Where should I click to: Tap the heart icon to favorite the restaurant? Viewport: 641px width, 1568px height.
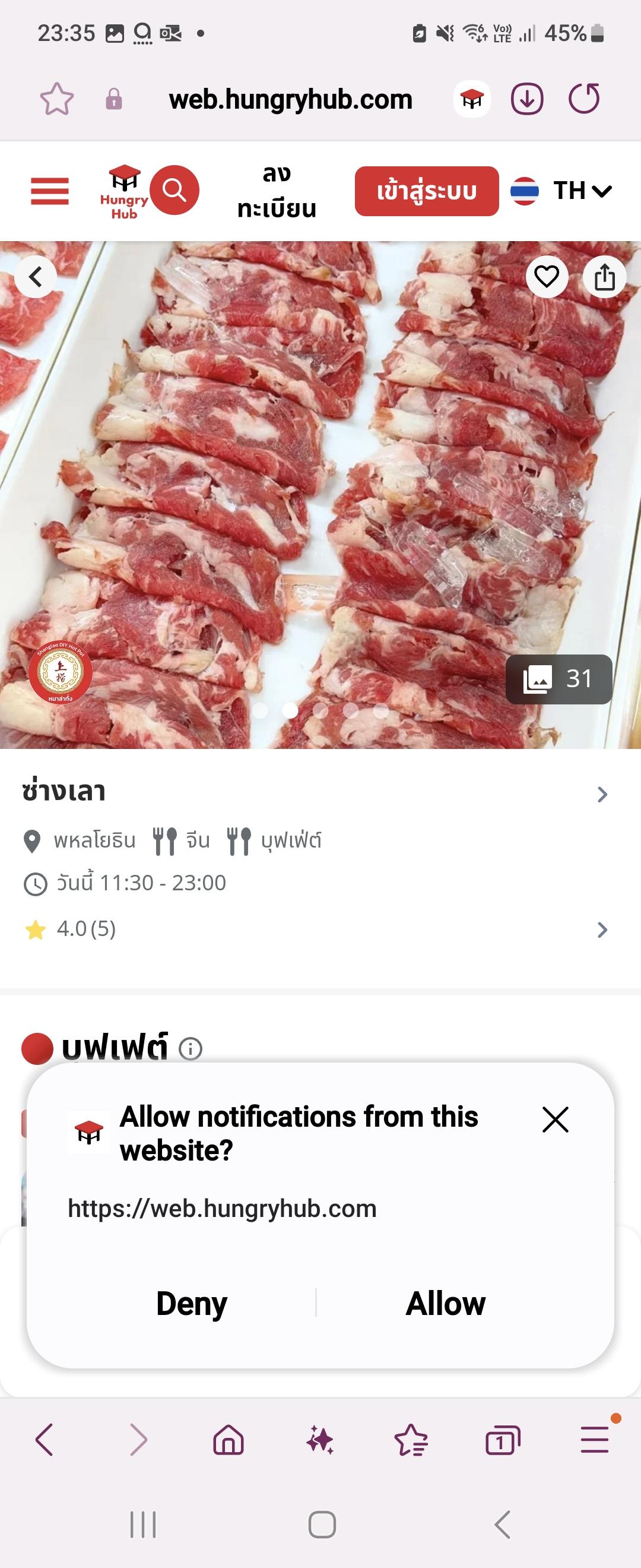point(548,276)
